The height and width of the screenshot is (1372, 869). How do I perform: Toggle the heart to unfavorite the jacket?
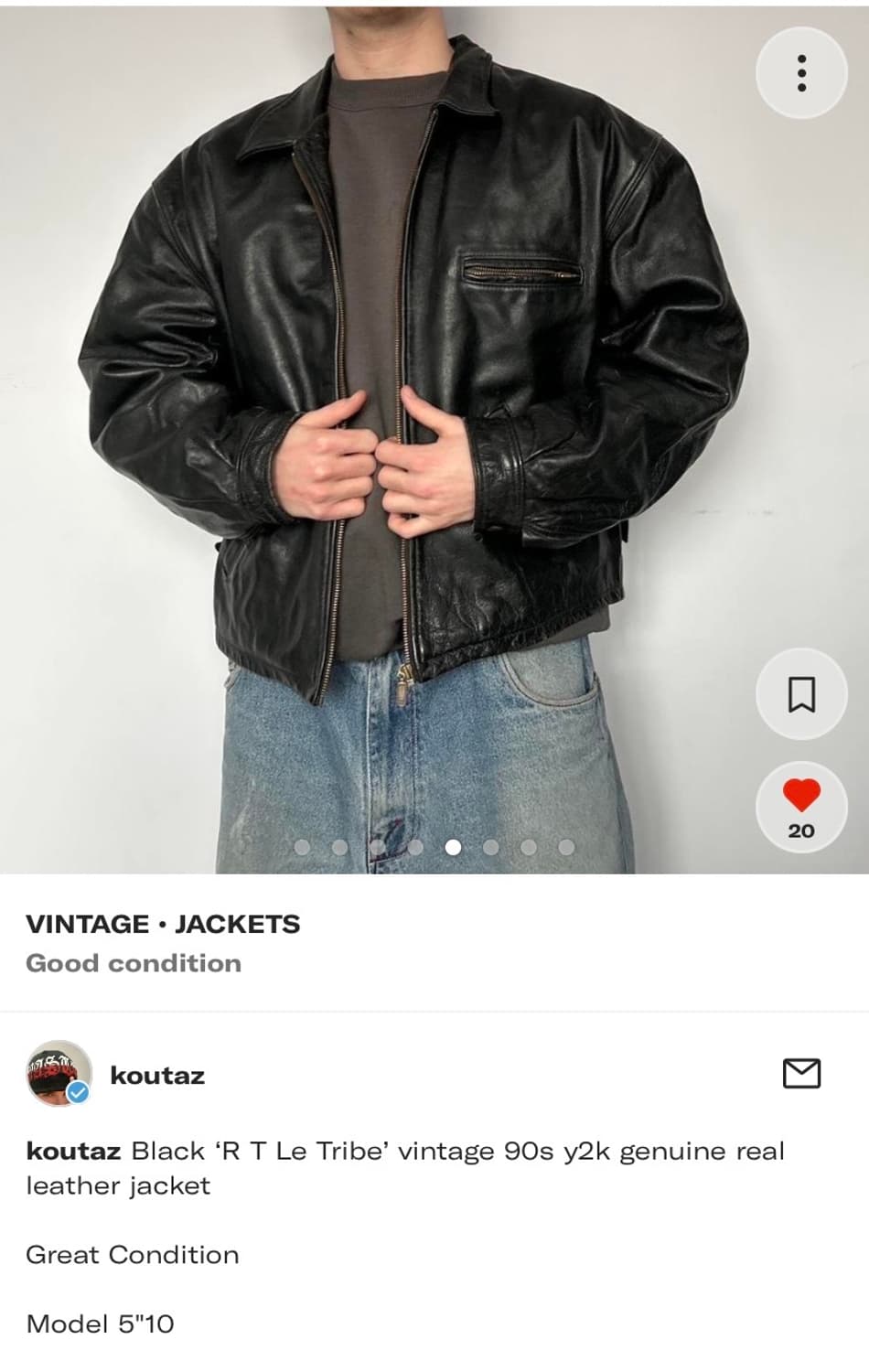[800, 796]
